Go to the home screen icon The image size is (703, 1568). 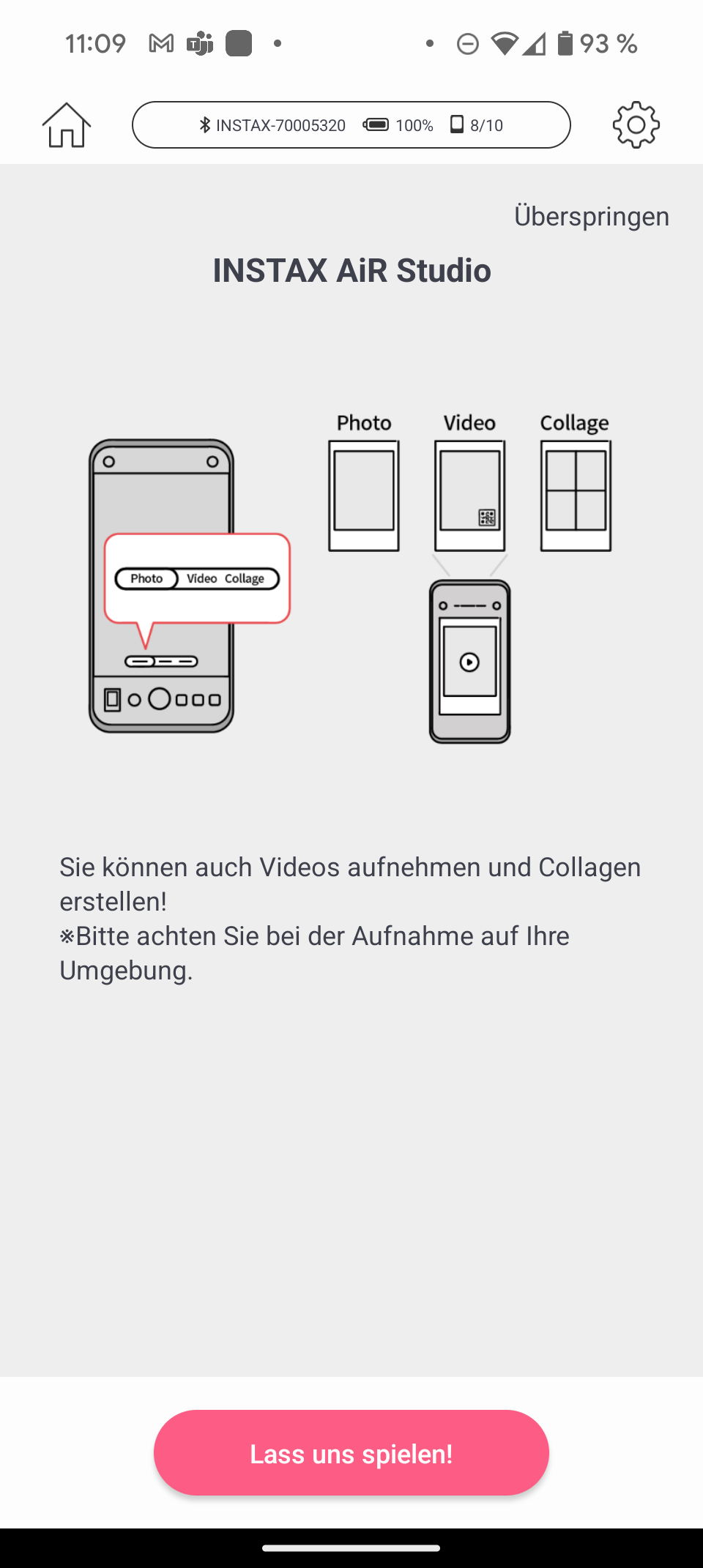point(67,125)
